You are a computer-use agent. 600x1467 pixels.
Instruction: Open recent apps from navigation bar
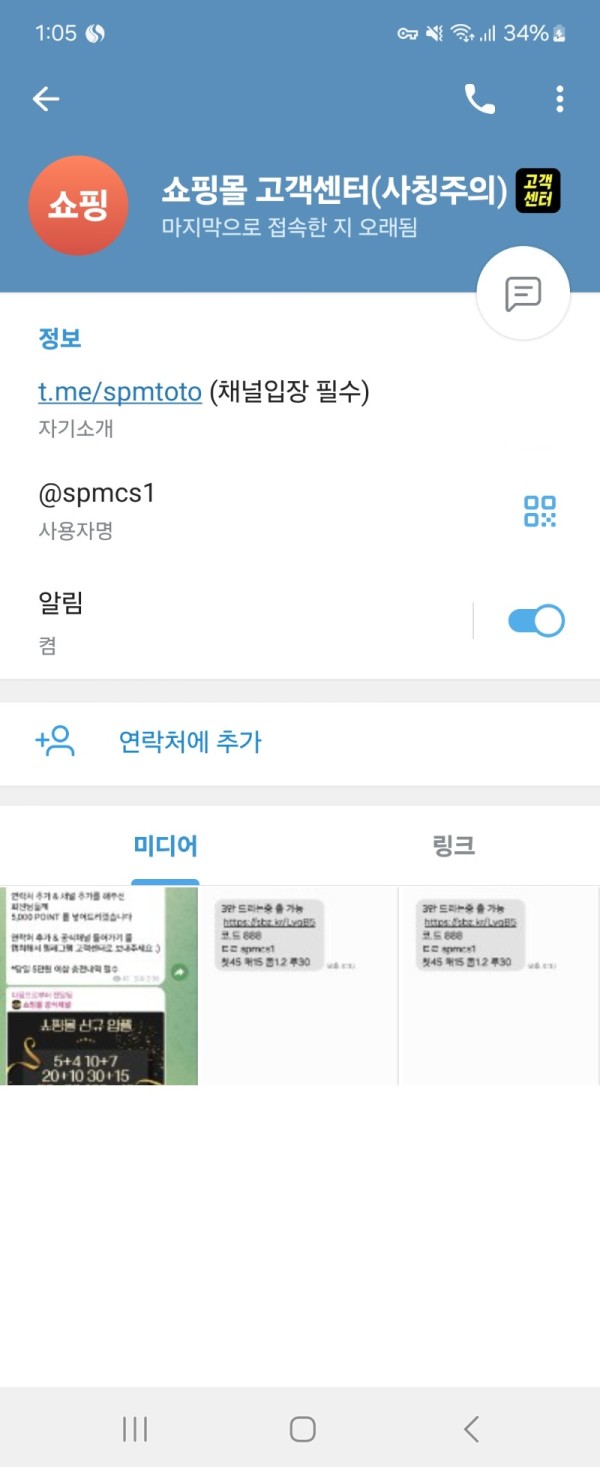pyautogui.click(x=135, y=1429)
